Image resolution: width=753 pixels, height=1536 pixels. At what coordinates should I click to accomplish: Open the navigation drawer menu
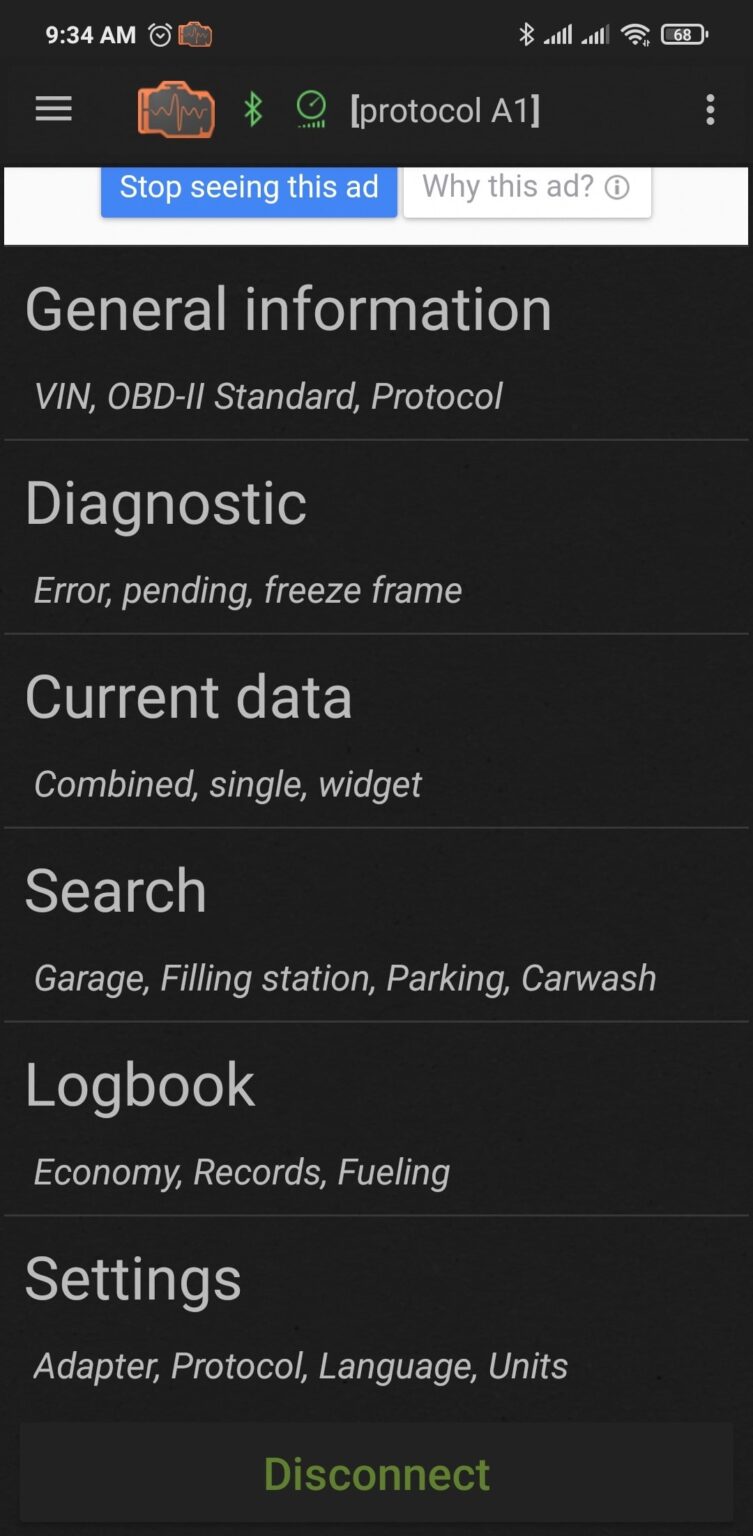click(53, 109)
